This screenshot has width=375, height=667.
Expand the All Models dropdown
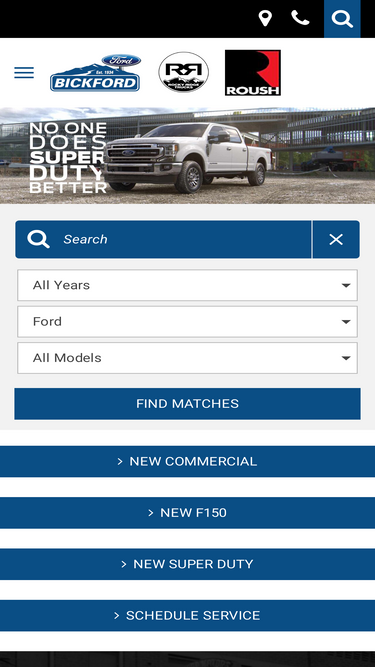(x=188, y=358)
